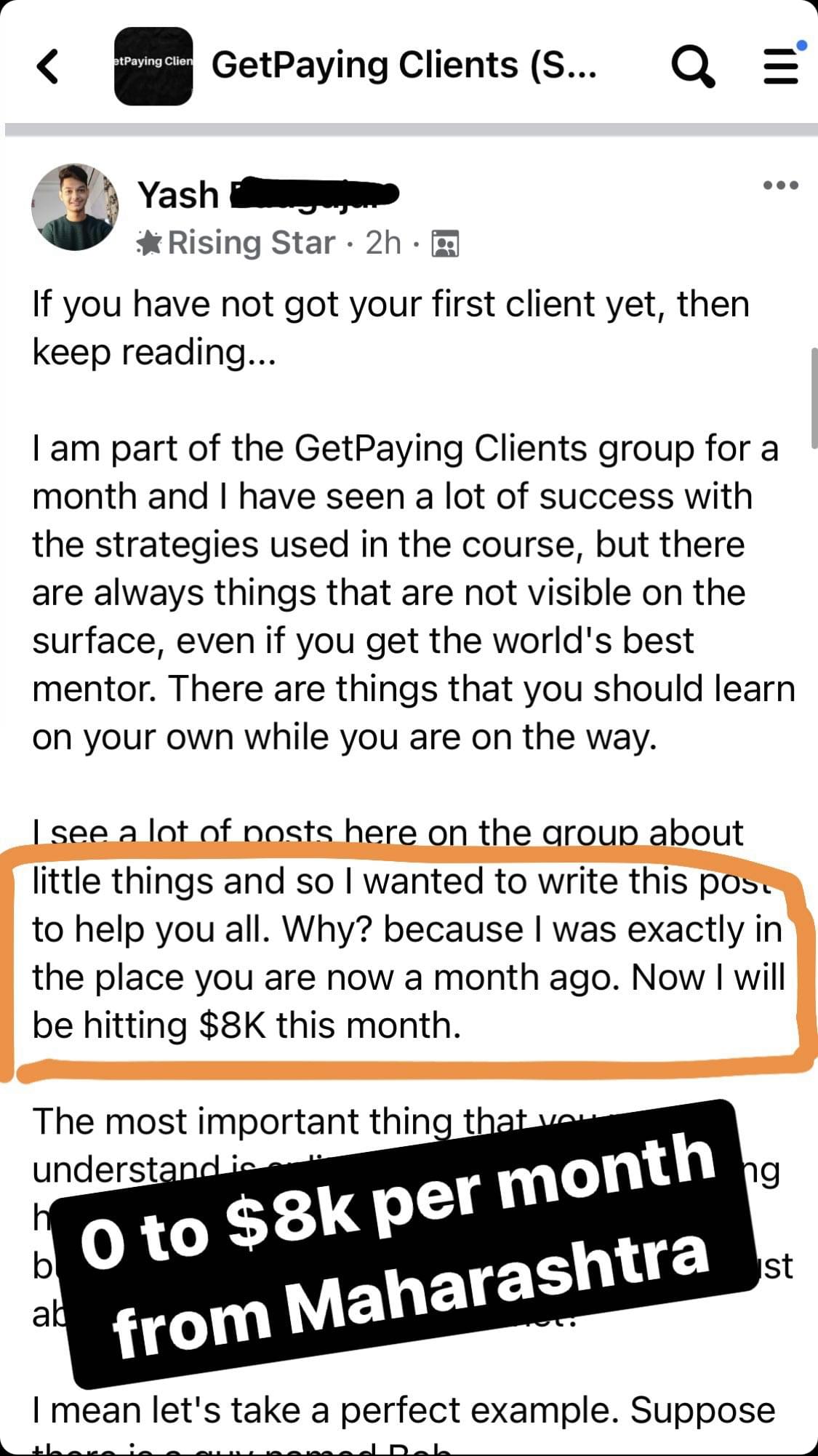
Task: Open the group menu icon with blue dot
Action: pos(783,64)
